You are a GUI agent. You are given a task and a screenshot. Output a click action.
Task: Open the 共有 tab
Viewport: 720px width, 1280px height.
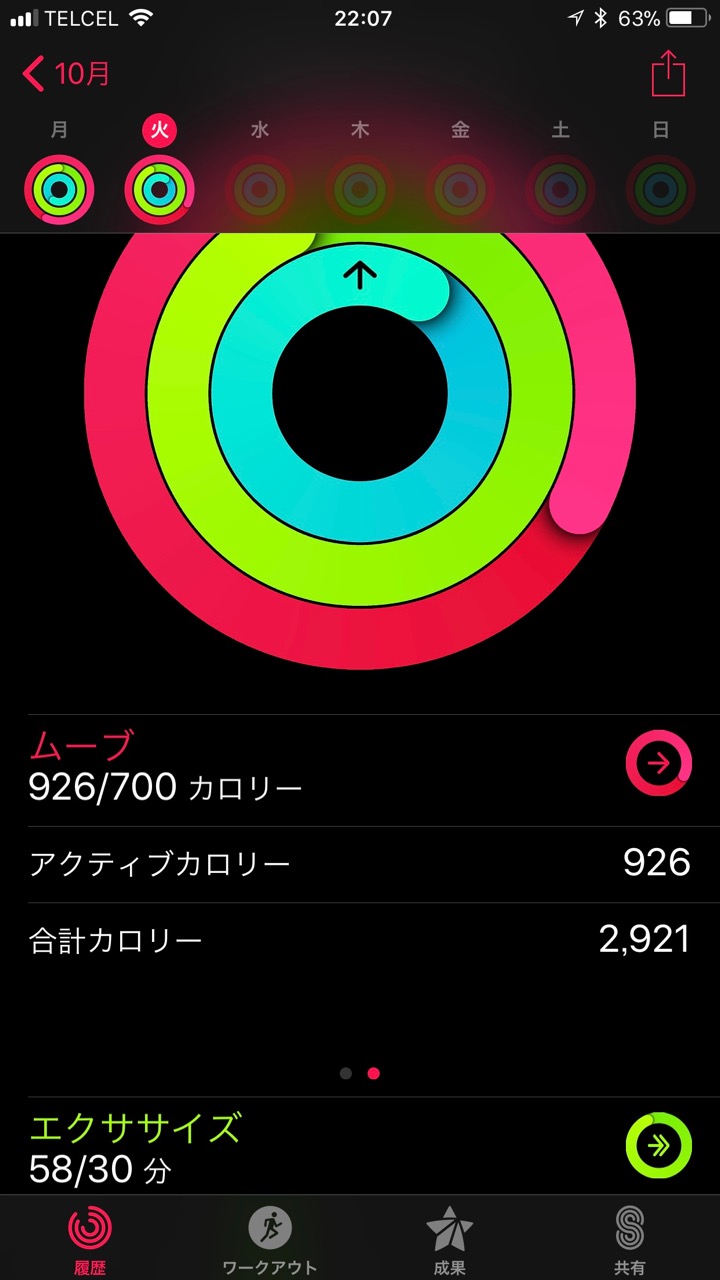pyautogui.click(x=630, y=1238)
